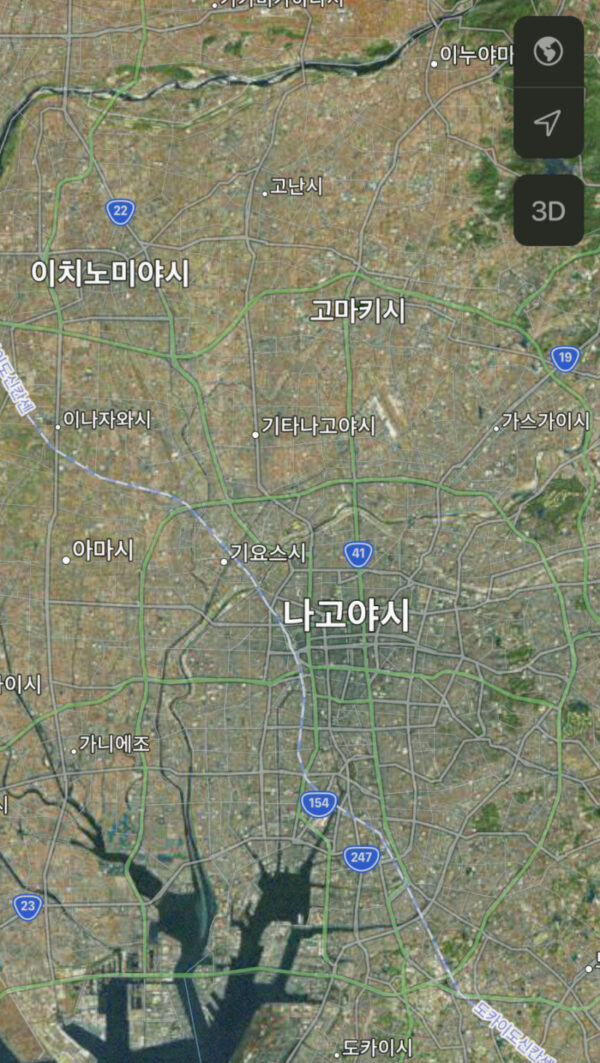
Task: Tap the 가스가이시 place label
Action: point(545,421)
